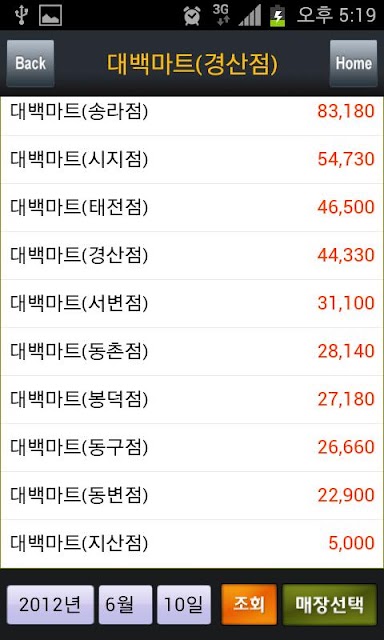View the 대백마트(동구점) entry
The image size is (384, 640).
coord(192,447)
